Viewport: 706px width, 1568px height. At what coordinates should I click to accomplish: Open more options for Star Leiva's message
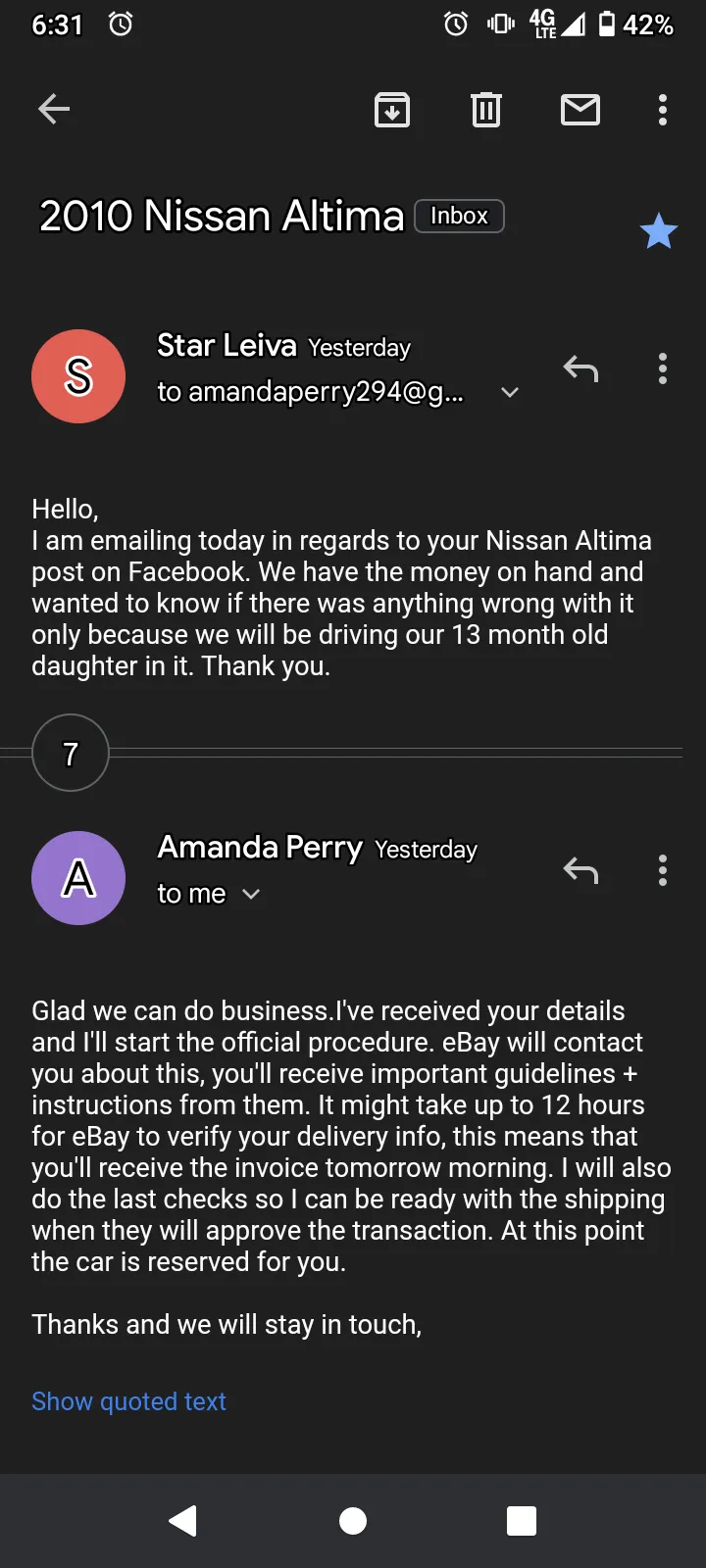(x=663, y=368)
